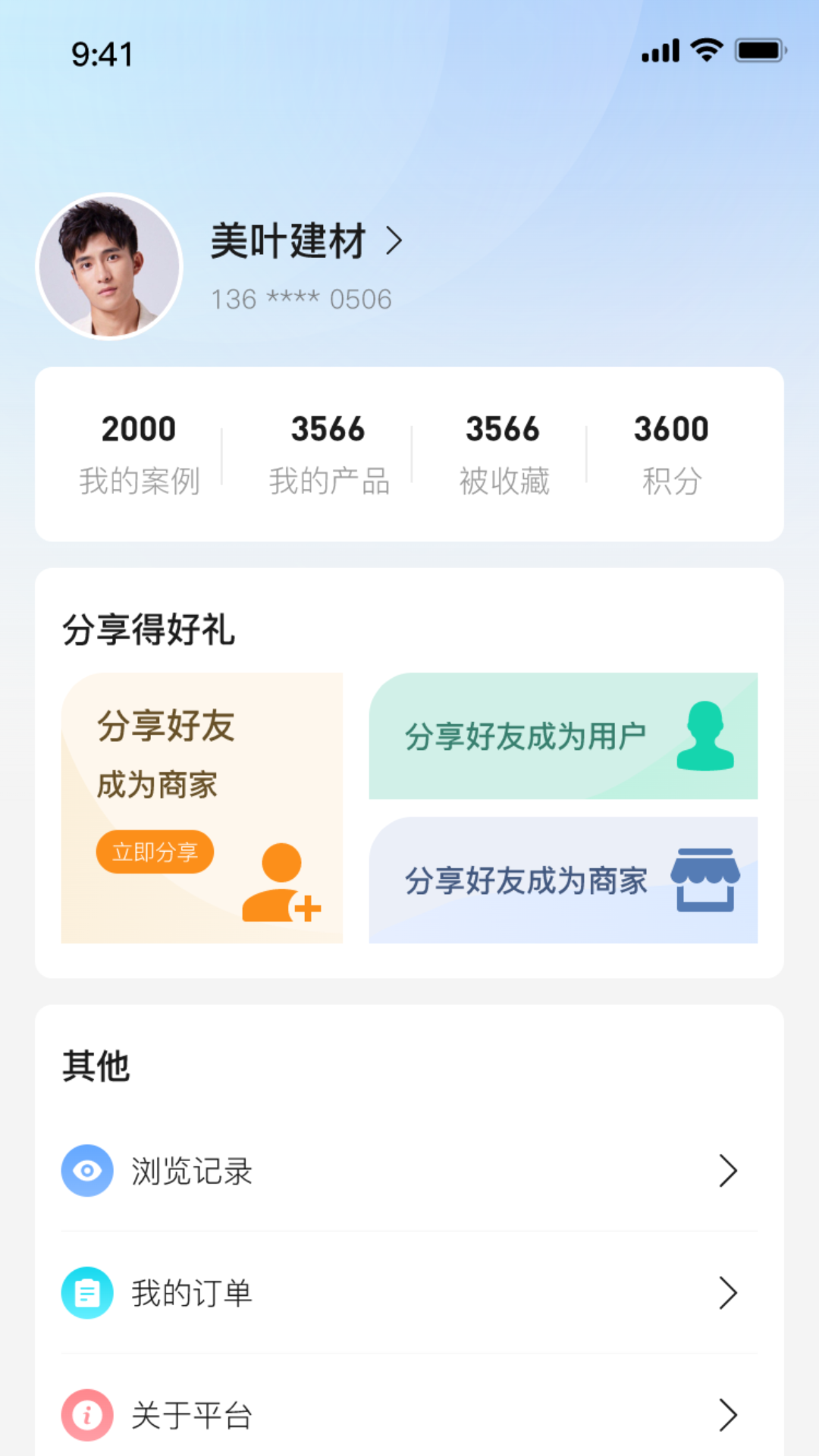The width and height of the screenshot is (819, 1456).
Task: View 我的案例 list
Action: click(x=140, y=453)
